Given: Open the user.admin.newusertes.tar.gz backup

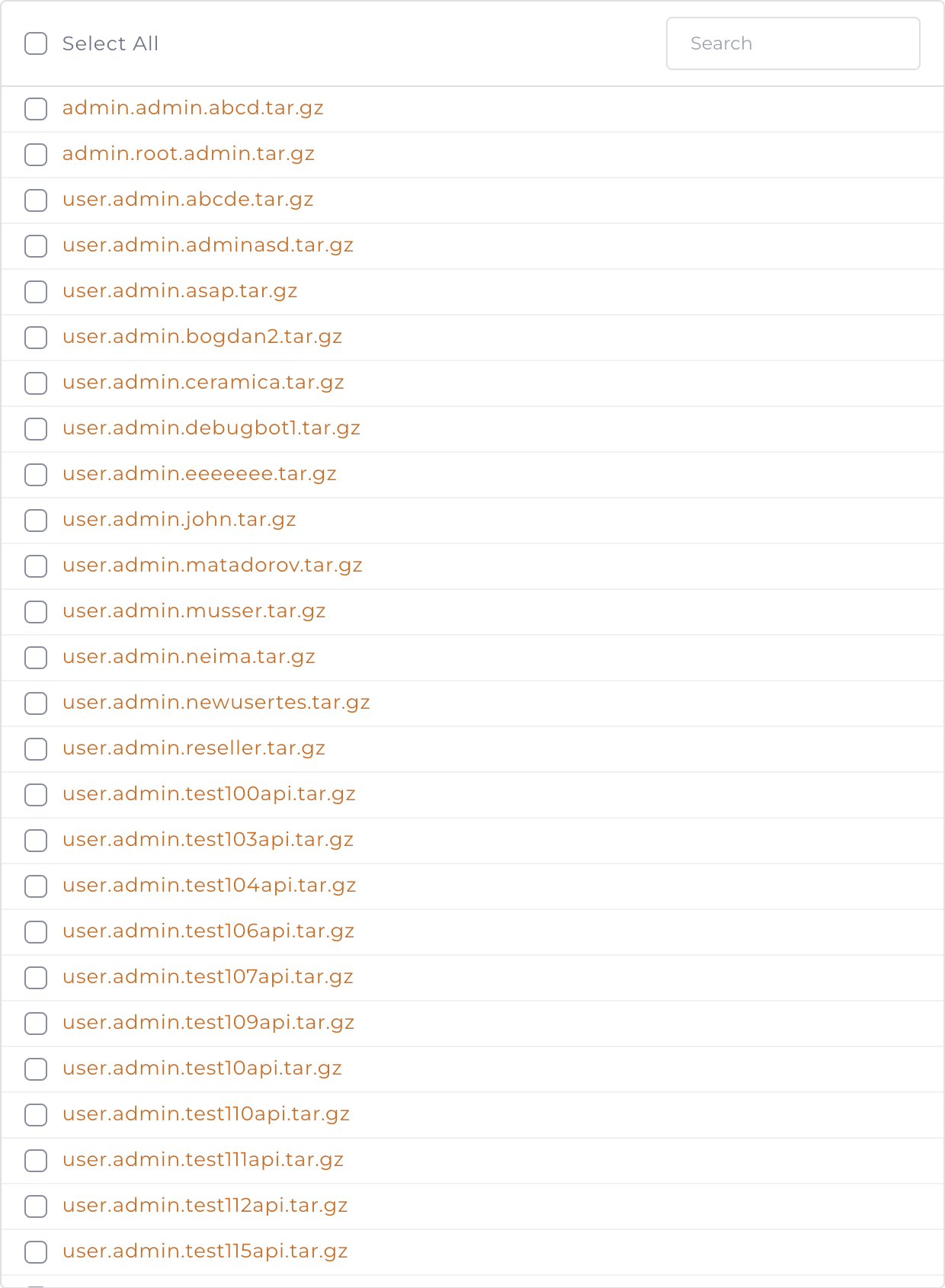Looking at the screenshot, I should (x=216, y=703).
